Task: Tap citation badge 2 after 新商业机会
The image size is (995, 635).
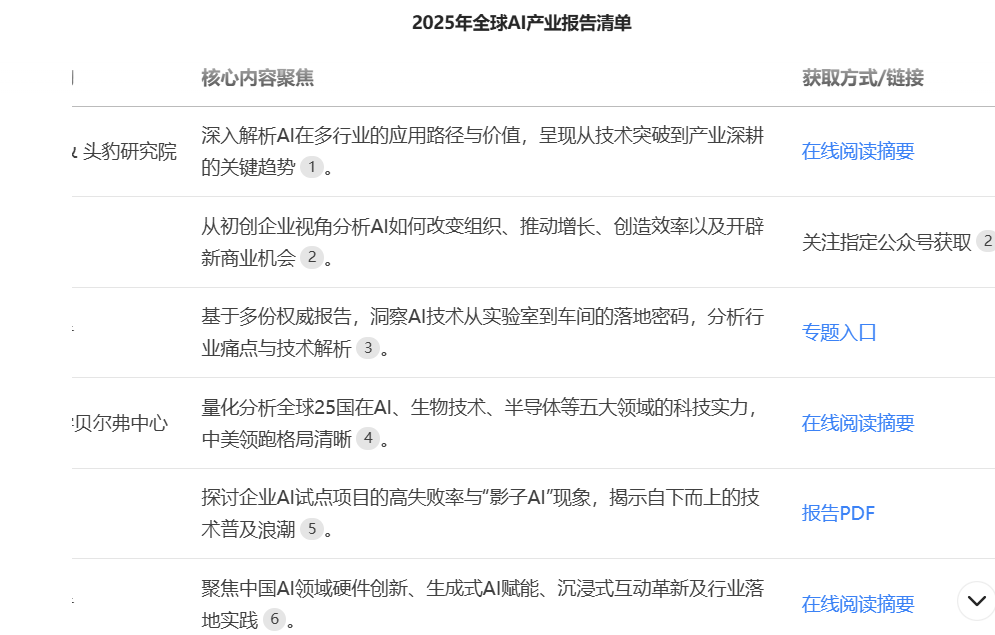Action: click(x=311, y=258)
